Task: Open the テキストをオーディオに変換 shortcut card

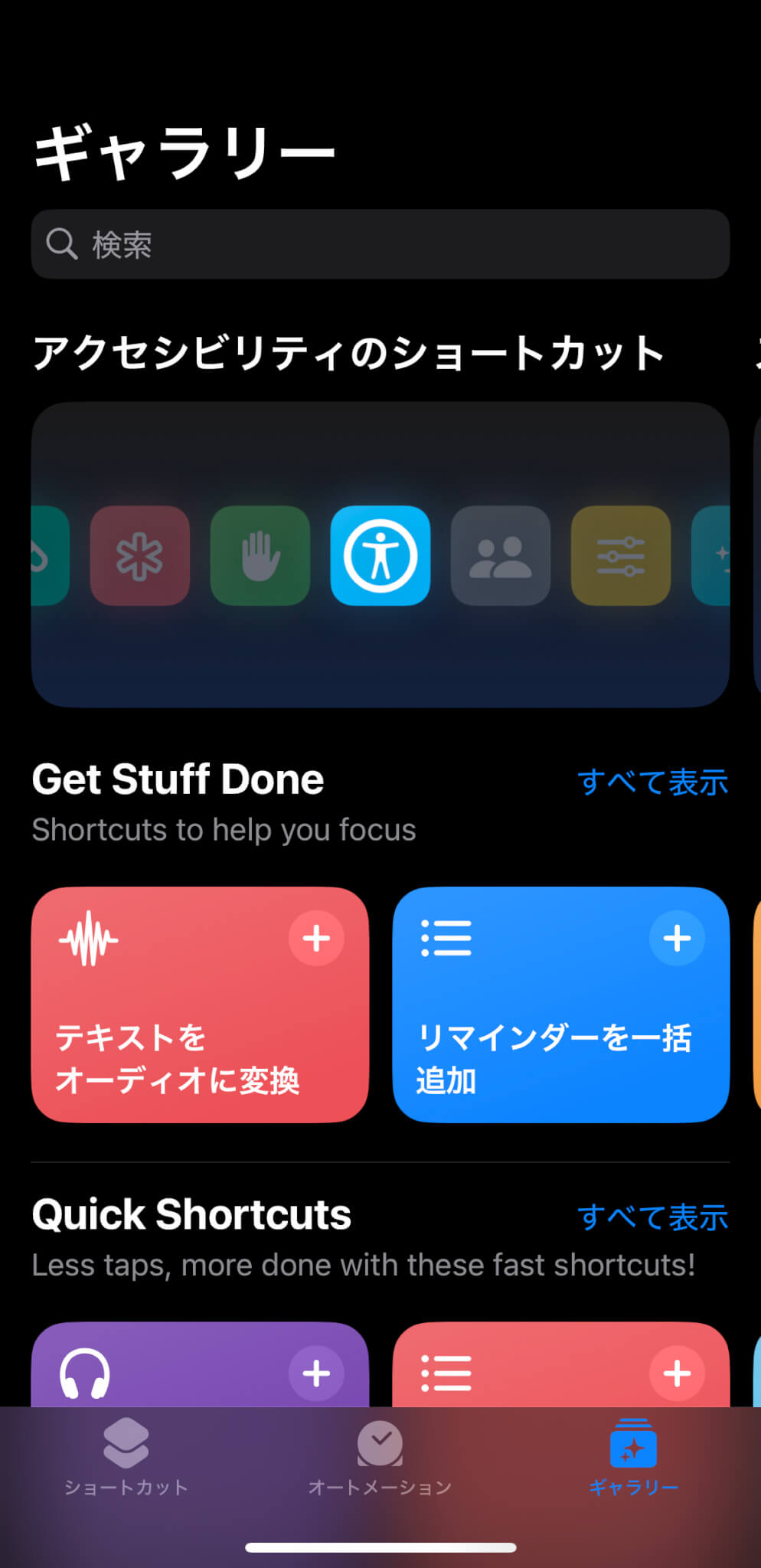Action: pyautogui.click(x=200, y=1004)
